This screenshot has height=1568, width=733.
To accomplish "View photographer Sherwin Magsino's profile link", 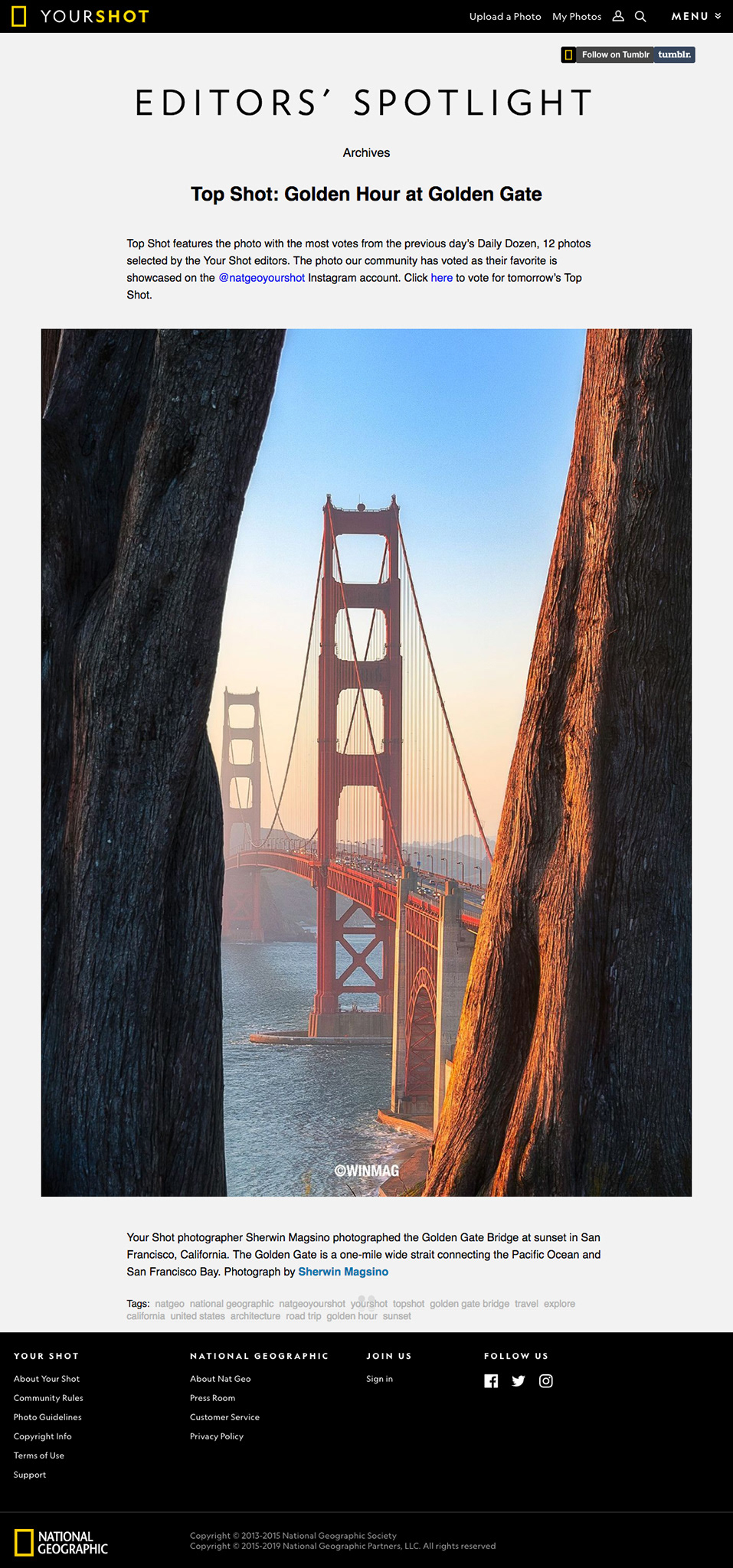I will (x=343, y=1272).
